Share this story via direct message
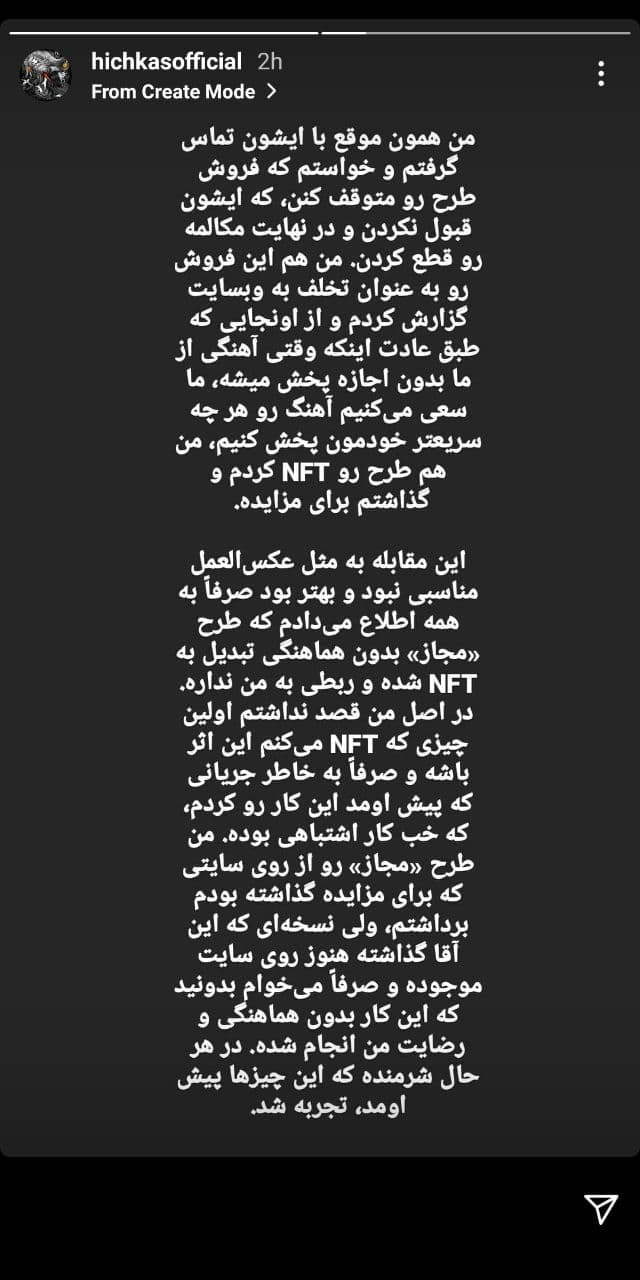640x1280 pixels. click(x=600, y=1209)
